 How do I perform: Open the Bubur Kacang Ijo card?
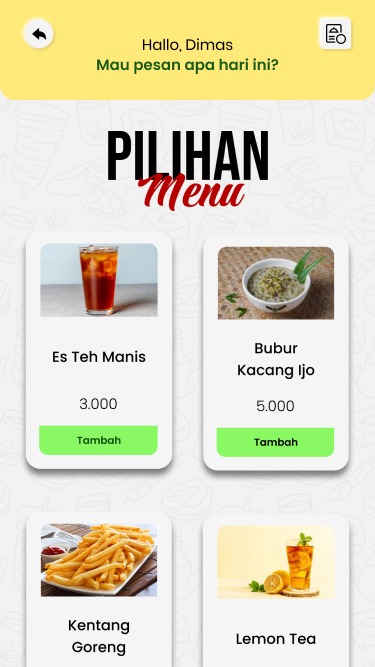(x=276, y=353)
